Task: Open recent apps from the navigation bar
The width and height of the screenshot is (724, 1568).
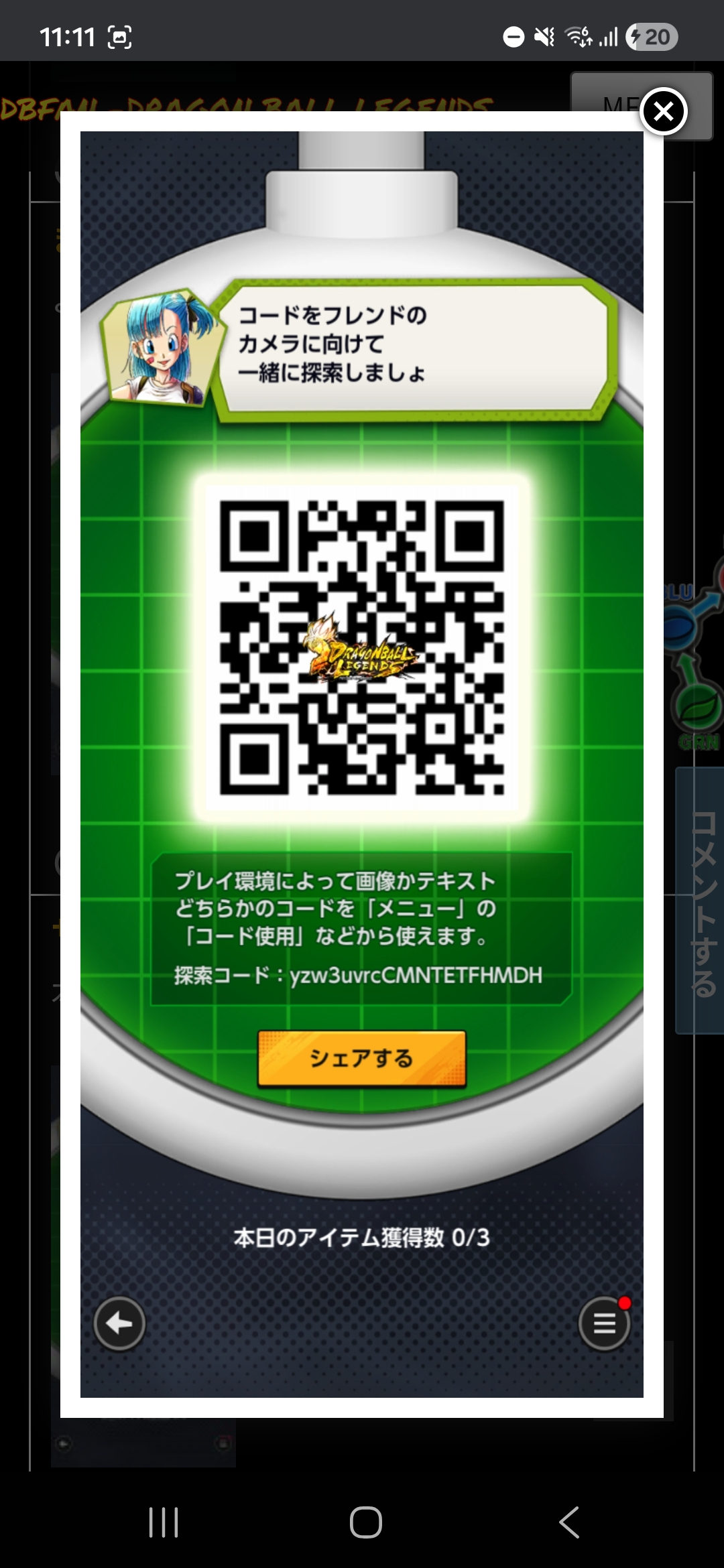Action: coord(164,1522)
